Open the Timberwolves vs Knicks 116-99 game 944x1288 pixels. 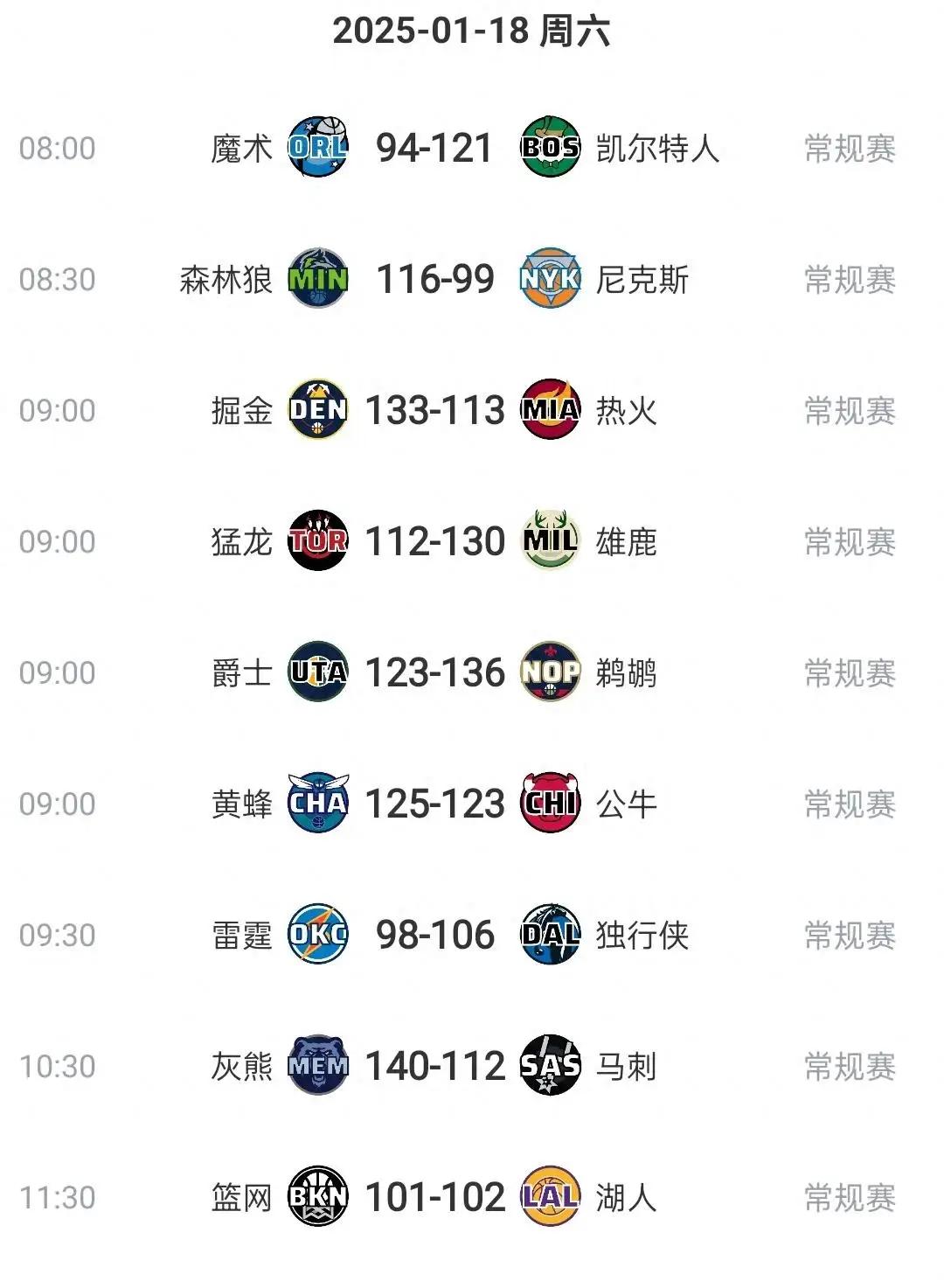pos(434,279)
